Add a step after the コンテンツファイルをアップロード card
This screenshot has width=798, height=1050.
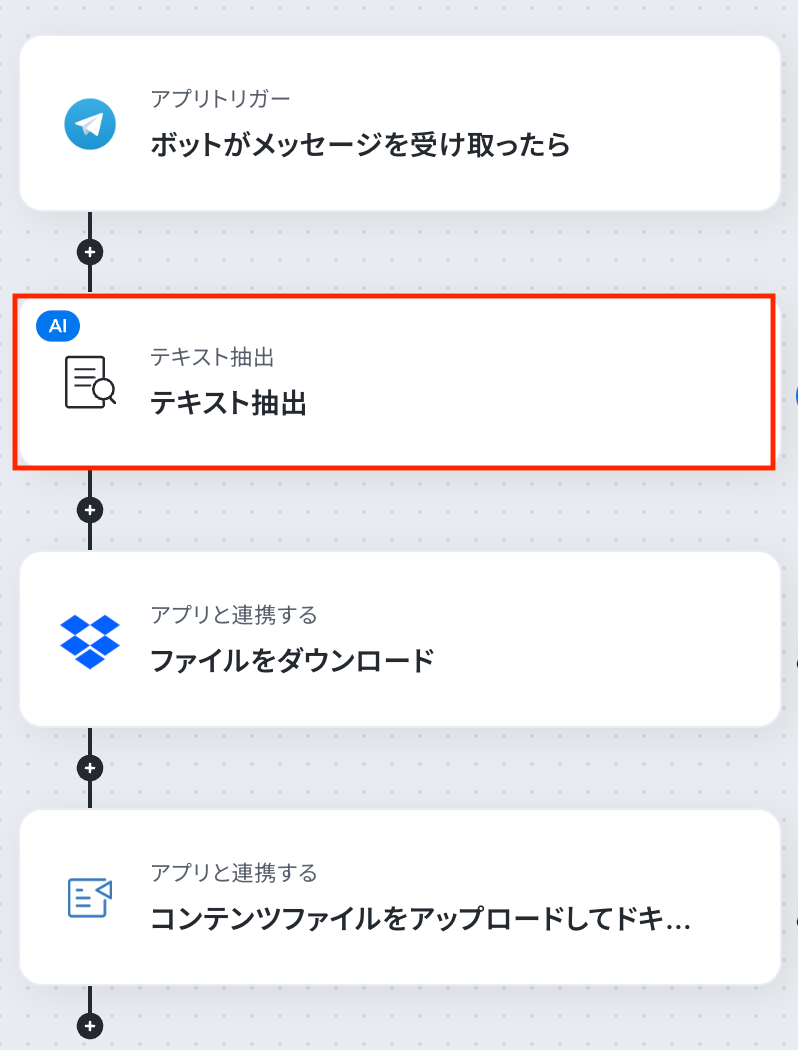pyautogui.click(x=90, y=1026)
